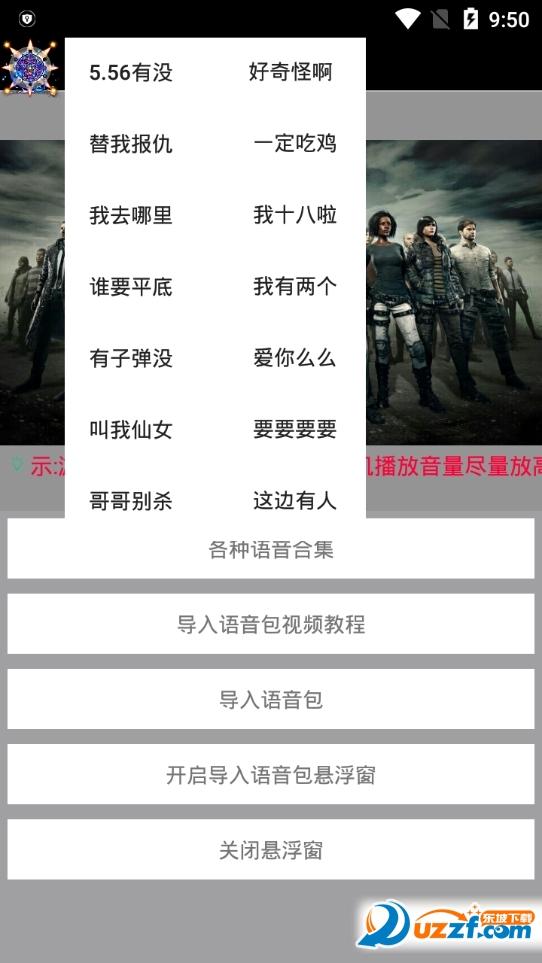Viewport: 542px width, 963px height.
Task: Play the 5.56有没 voice clip
Action: [x=131, y=72]
